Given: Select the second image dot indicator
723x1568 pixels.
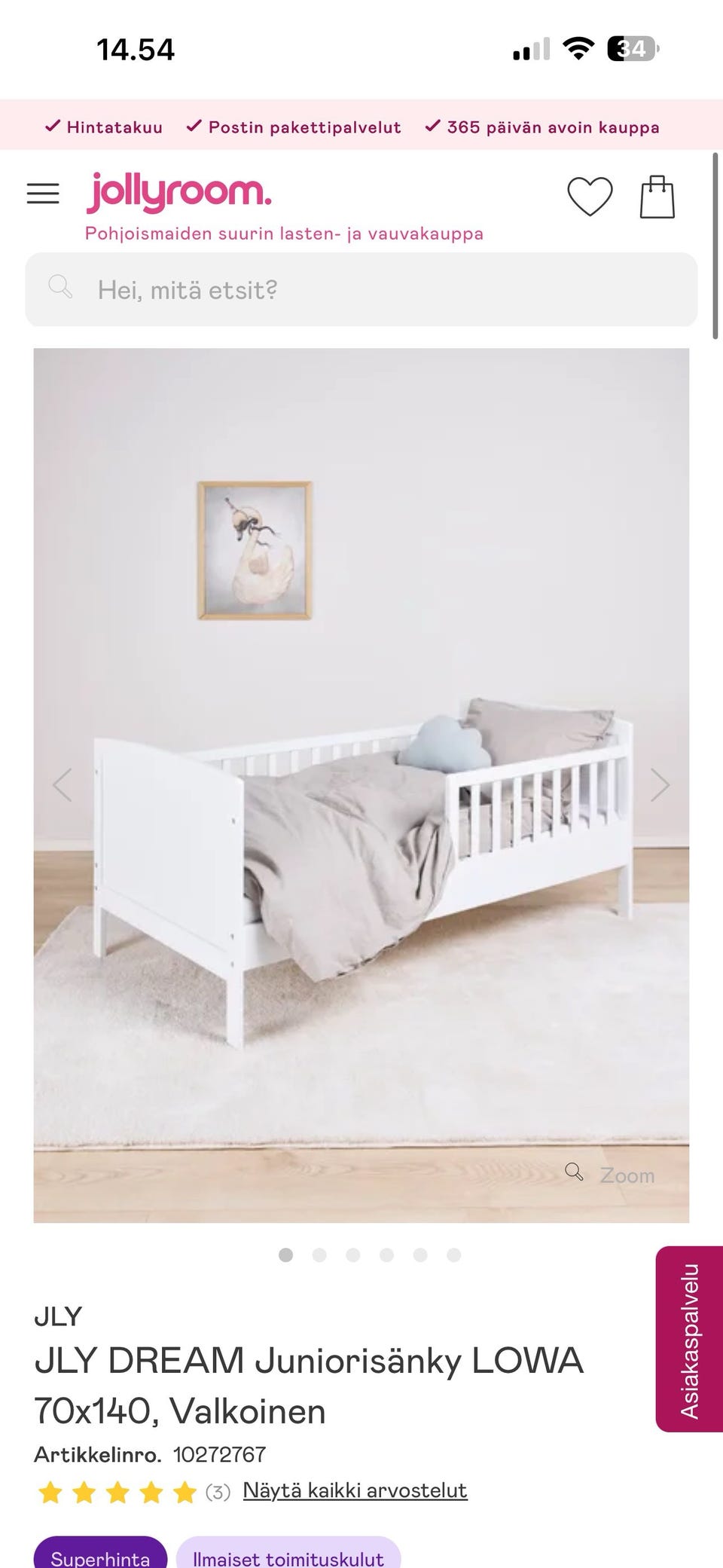Looking at the screenshot, I should coord(319,1255).
